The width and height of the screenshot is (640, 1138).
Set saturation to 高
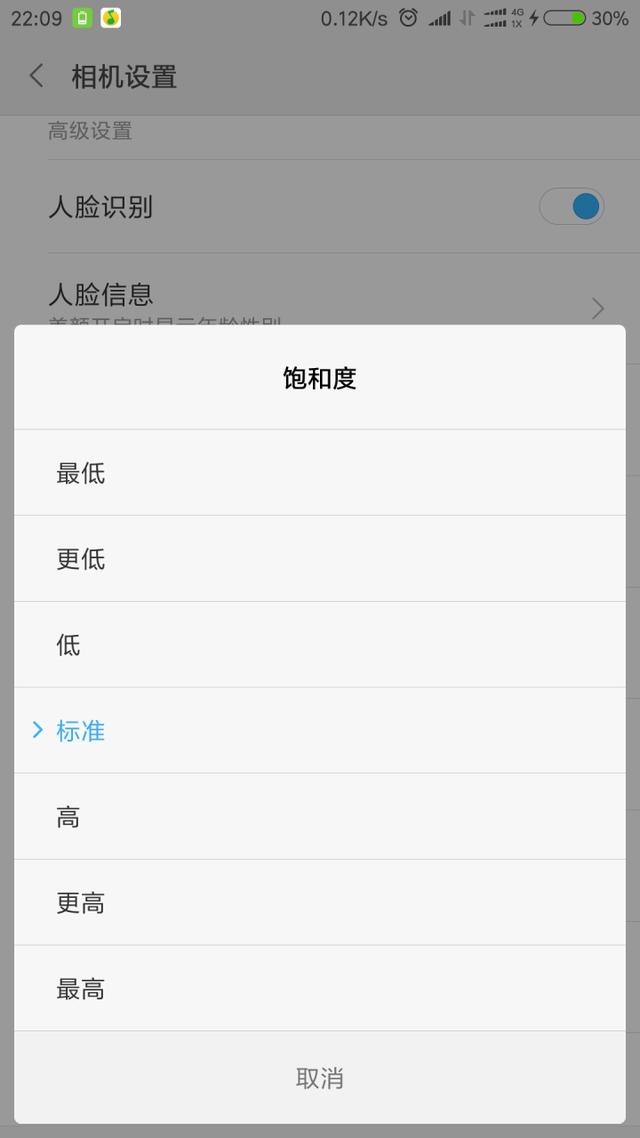319,816
